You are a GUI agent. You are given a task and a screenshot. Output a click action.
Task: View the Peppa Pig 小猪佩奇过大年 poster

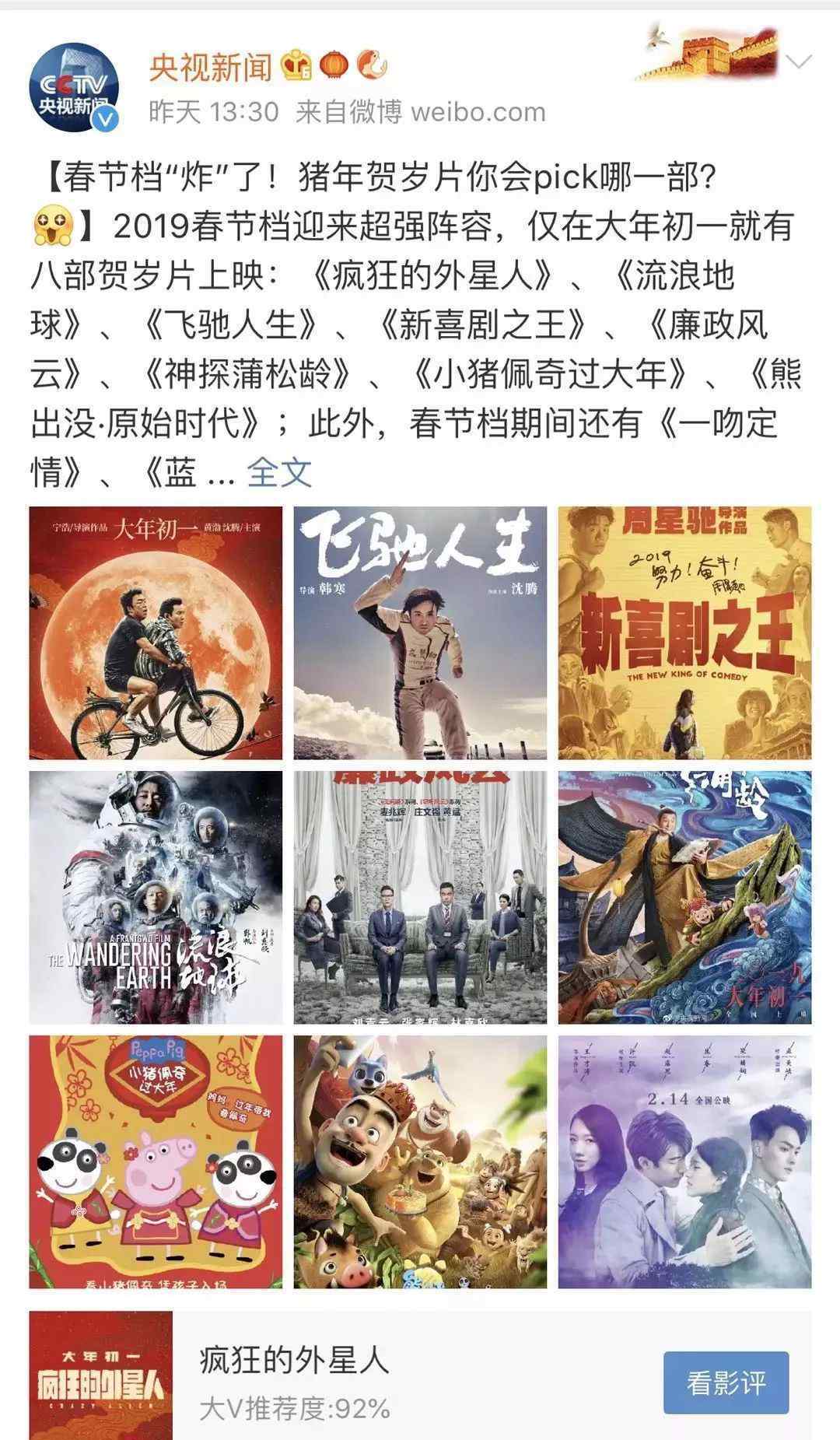156,1161
